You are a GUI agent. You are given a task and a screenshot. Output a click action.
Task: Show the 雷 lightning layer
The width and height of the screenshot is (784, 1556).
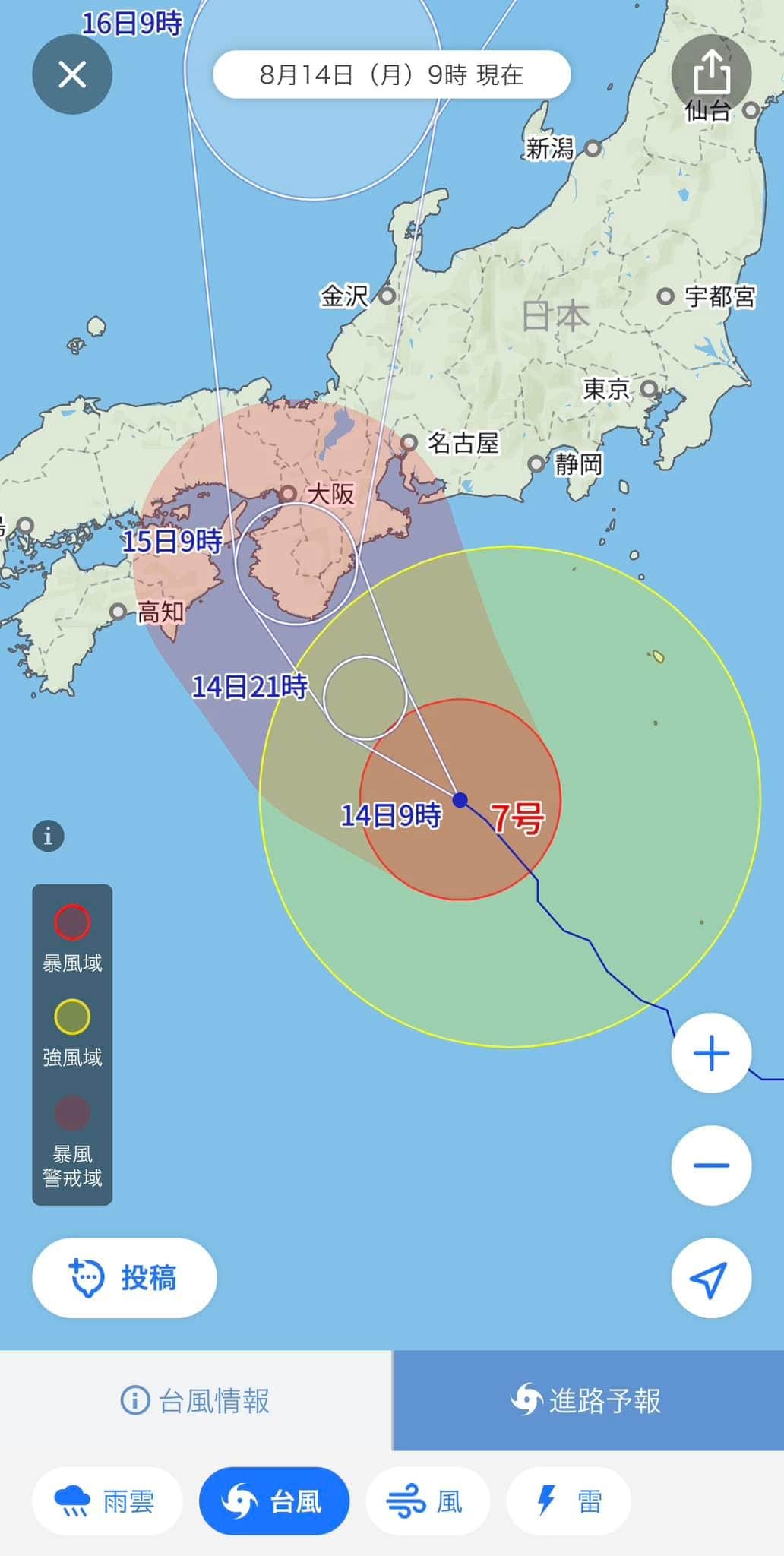[569, 1501]
